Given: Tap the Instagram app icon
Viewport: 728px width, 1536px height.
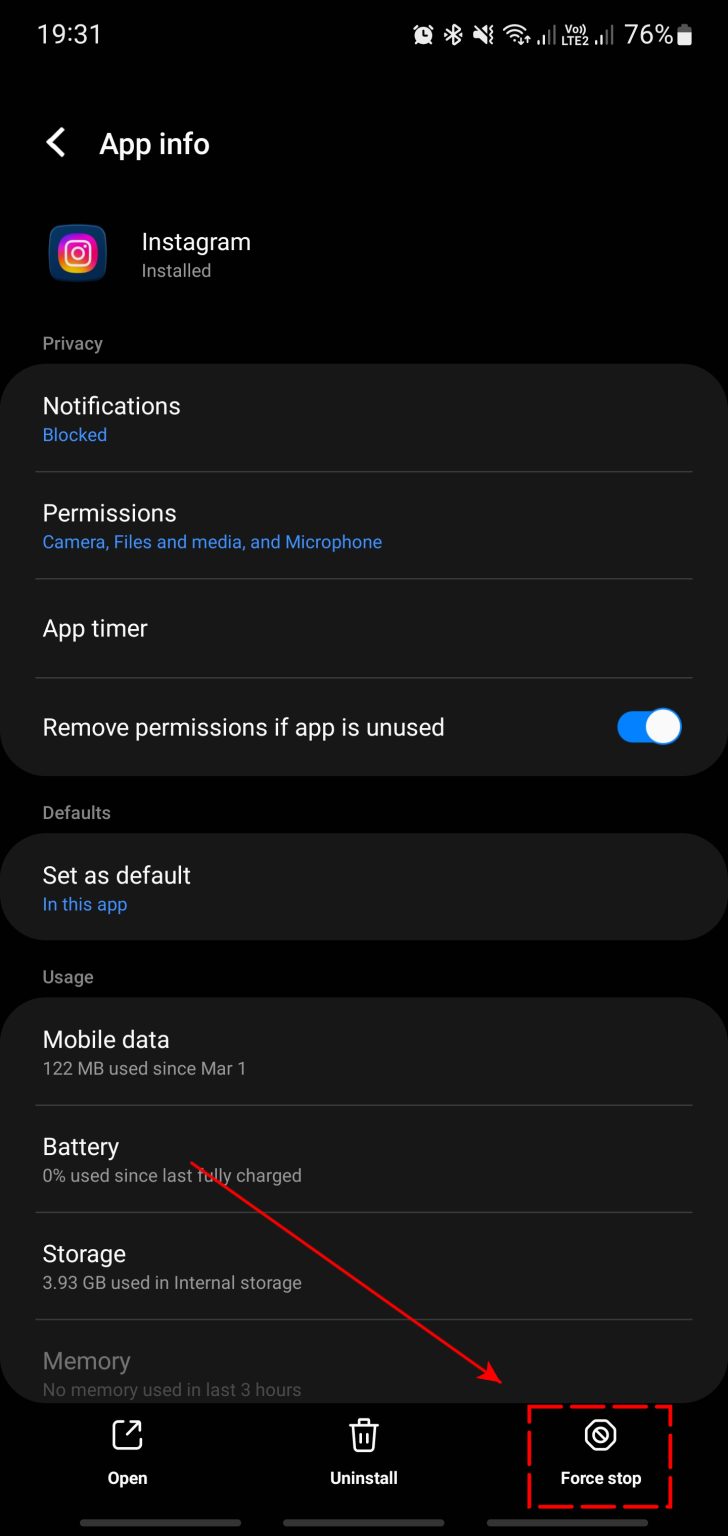Looking at the screenshot, I should pyautogui.click(x=77, y=253).
